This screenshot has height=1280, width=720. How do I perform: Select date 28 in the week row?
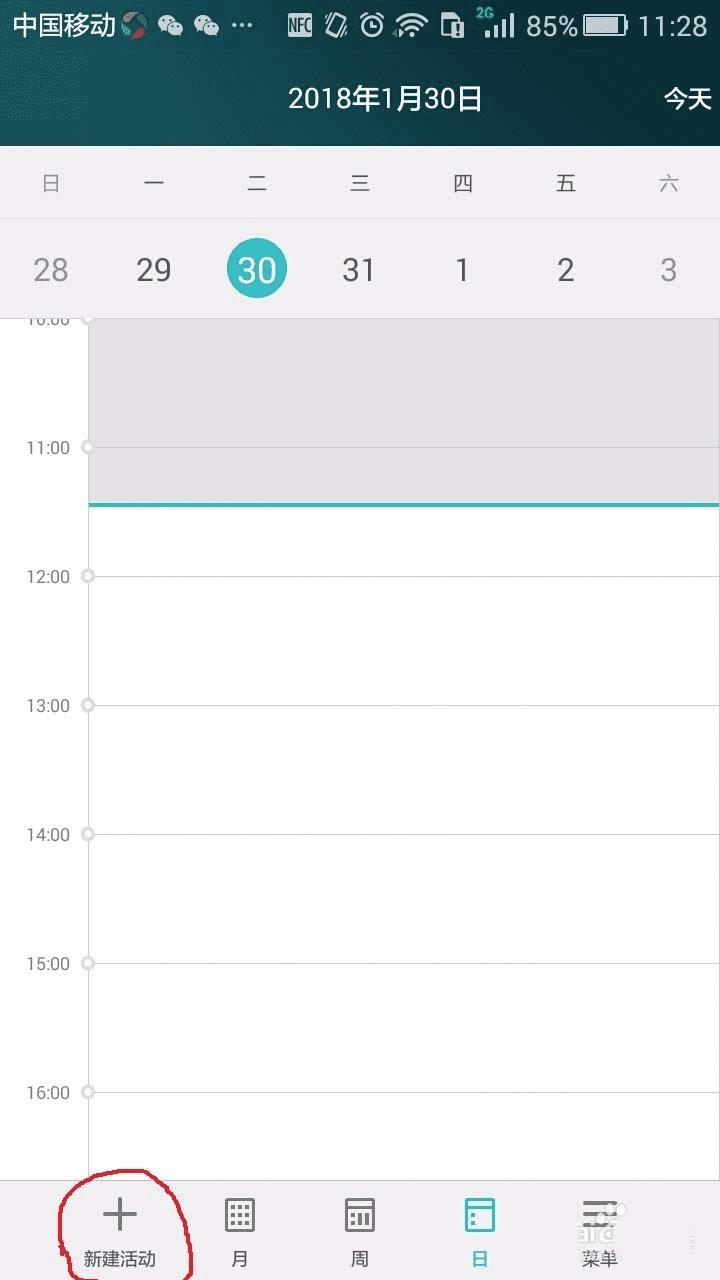point(51,270)
